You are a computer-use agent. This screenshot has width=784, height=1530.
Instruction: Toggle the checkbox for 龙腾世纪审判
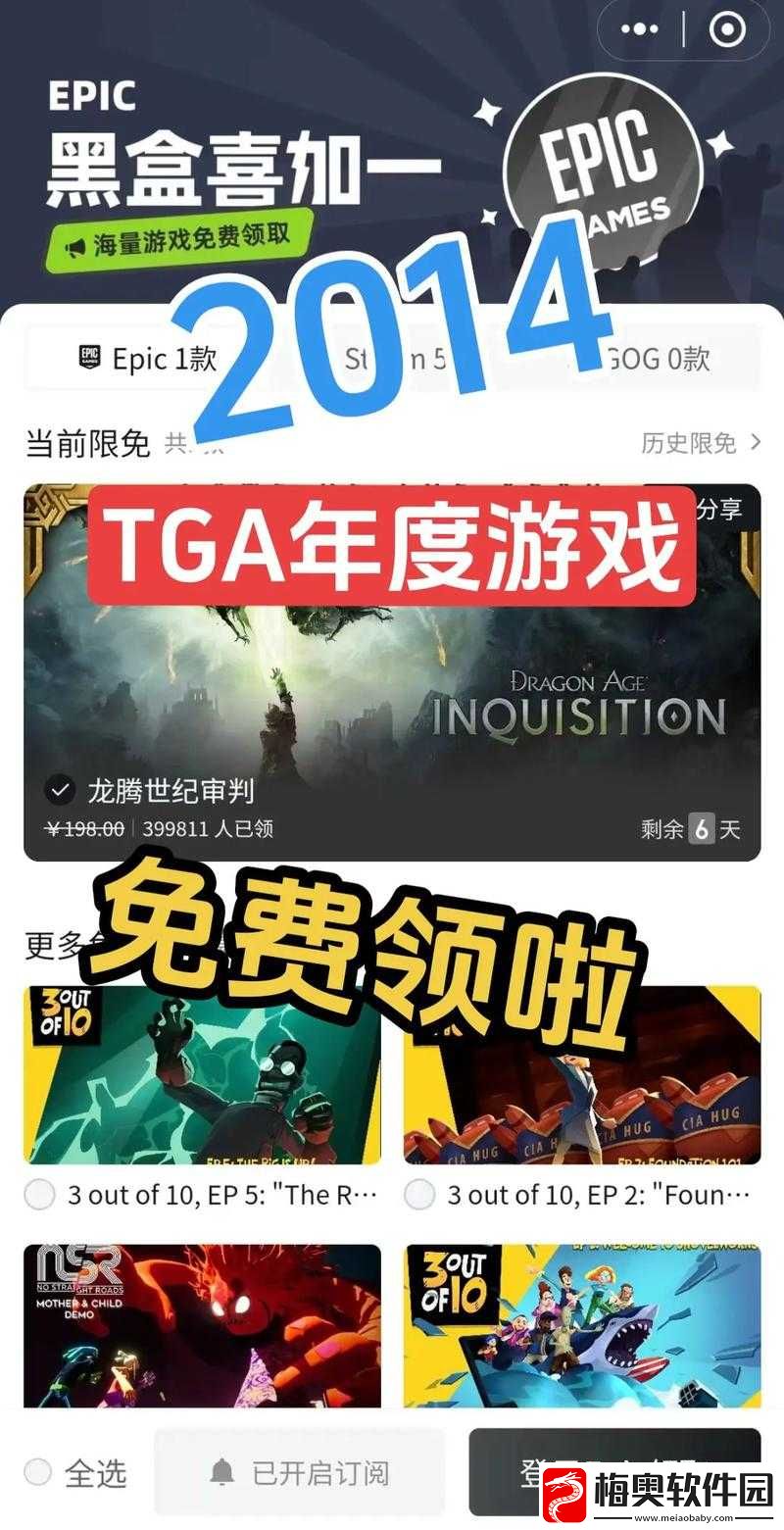pos(61,790)
